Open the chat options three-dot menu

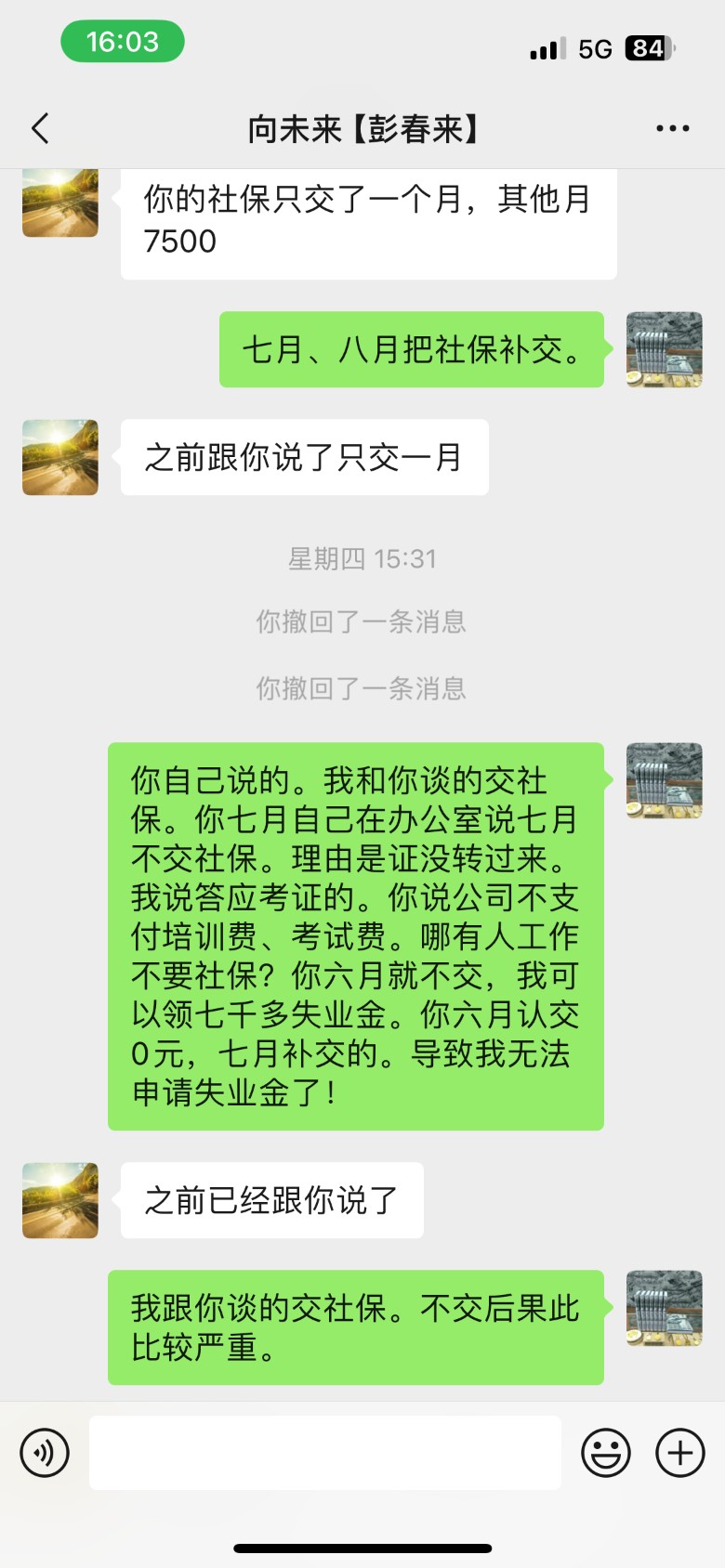[672, 128]
